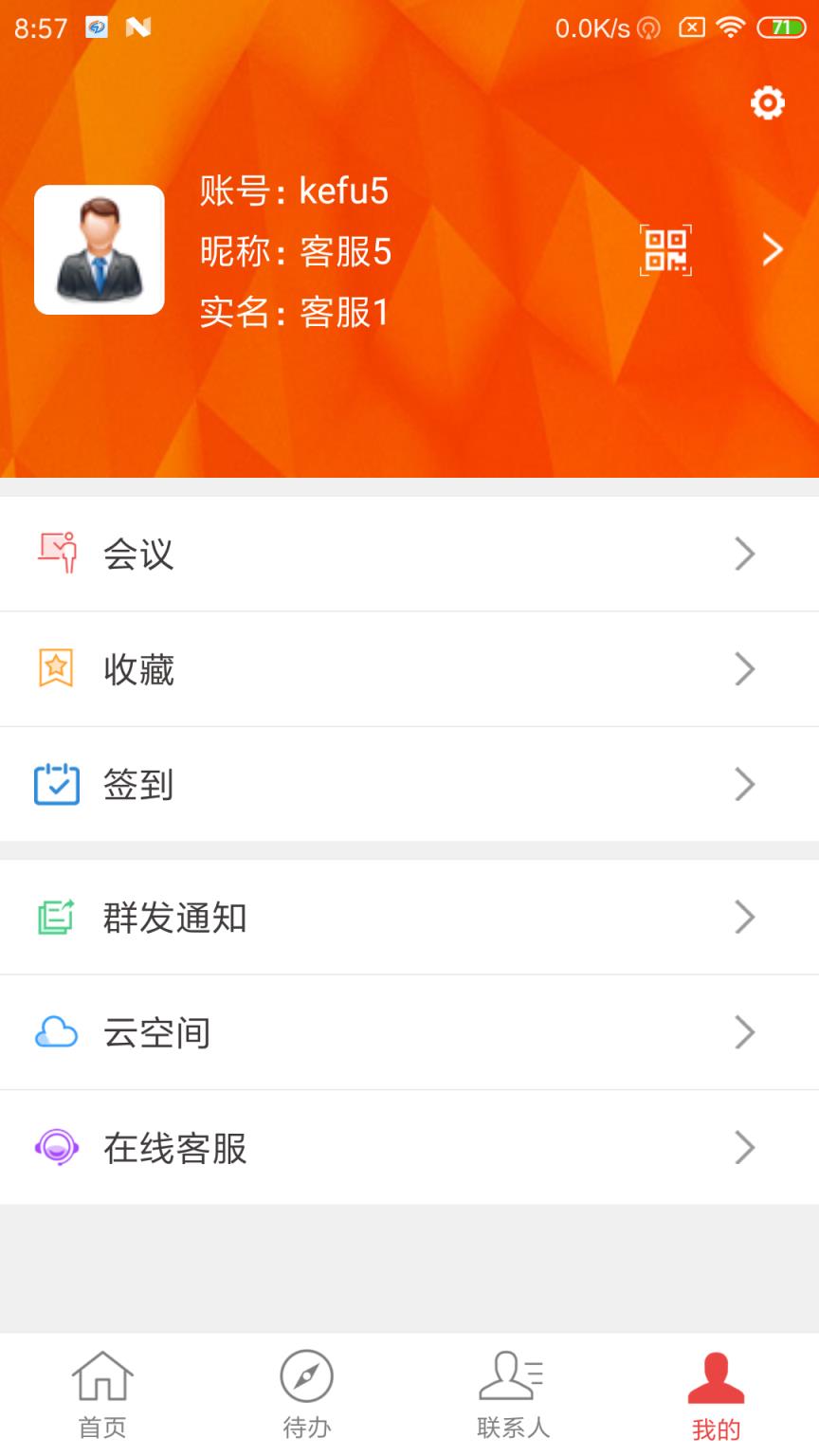
Task: Open the settings gear icon
Action: 769,104
